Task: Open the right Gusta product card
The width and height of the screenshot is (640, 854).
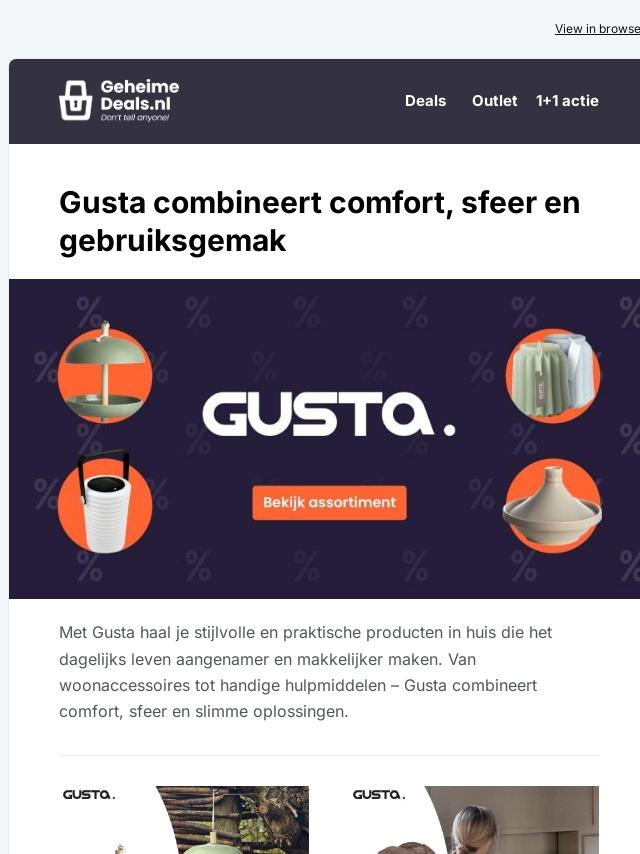Action: click(474, 820)
